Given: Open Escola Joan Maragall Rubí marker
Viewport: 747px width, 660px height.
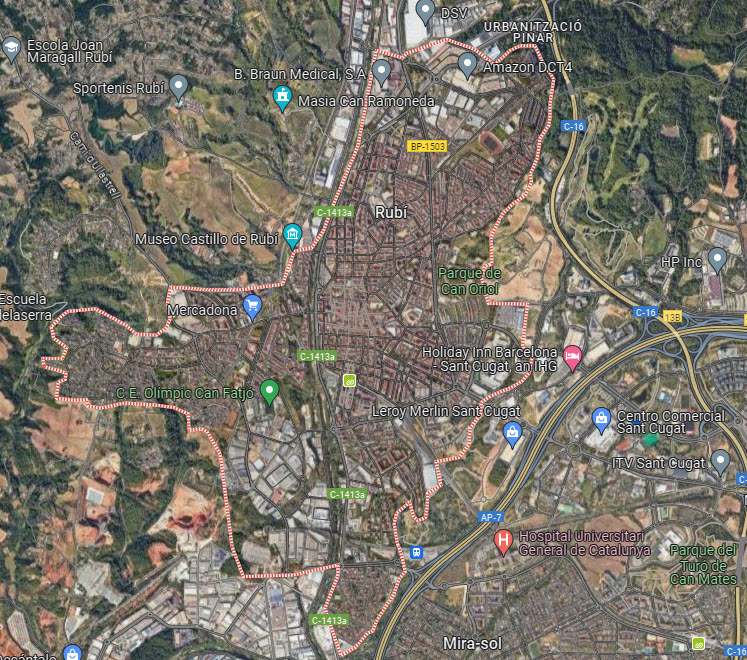Looking at the screenshot, I should click(12, 46).
